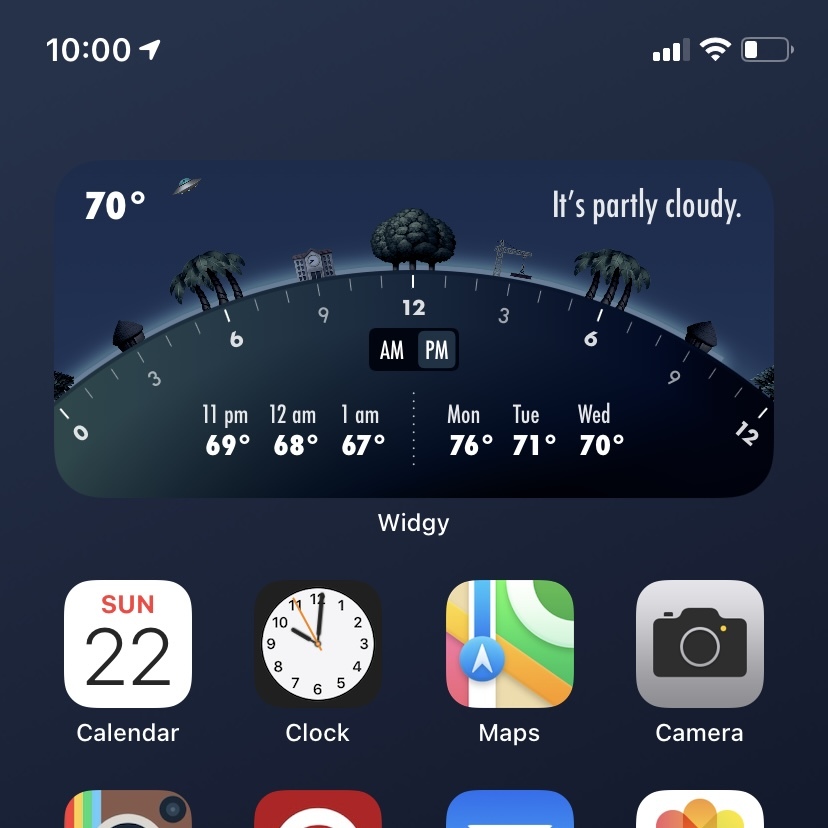Open the Maps app
This screenshot has width=828, height=828.
tap(509, 644)
